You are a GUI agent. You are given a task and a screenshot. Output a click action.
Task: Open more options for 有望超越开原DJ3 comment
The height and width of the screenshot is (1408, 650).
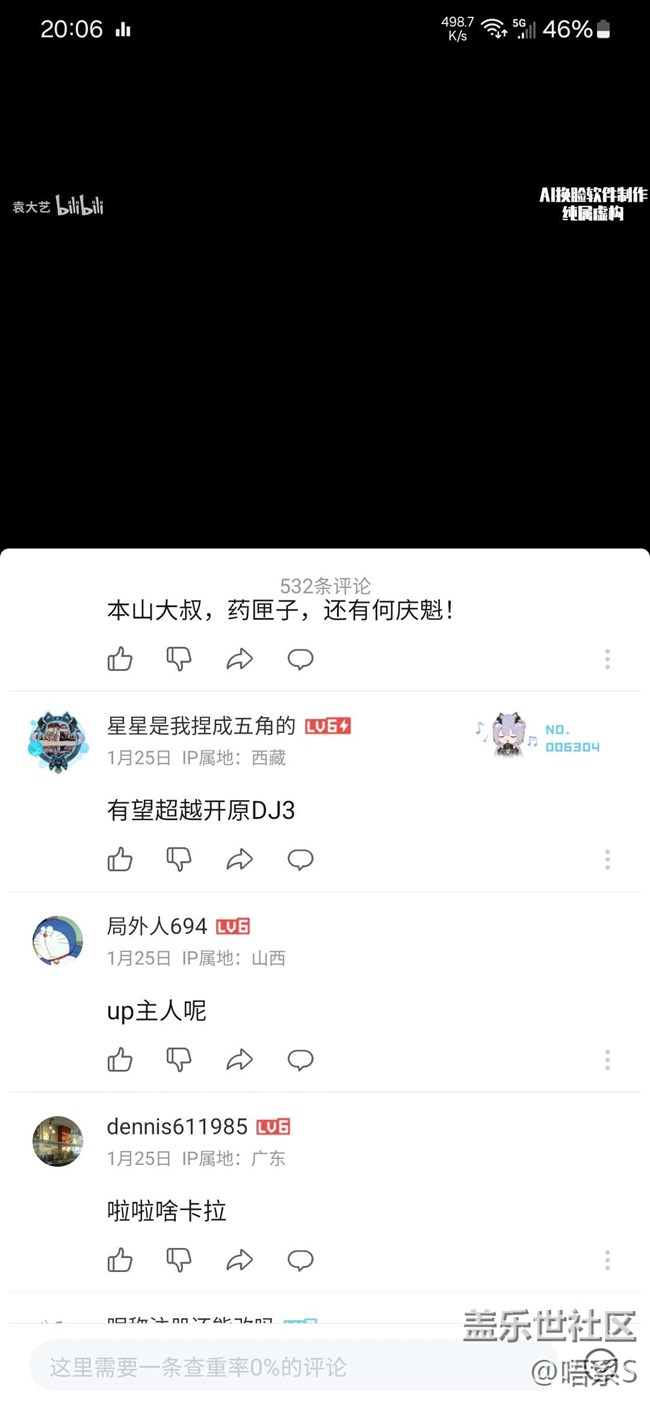(607, 860)
